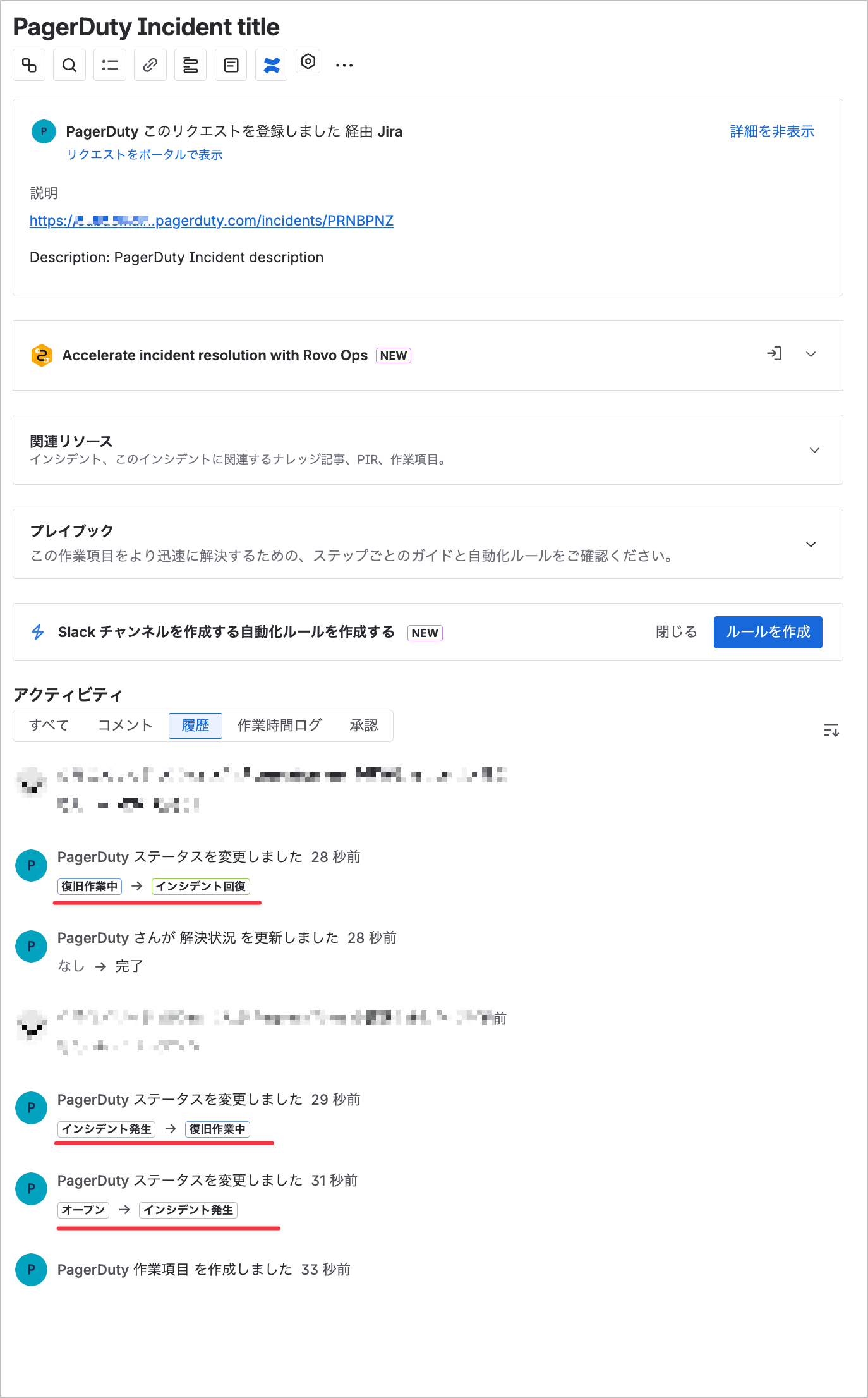Switch to the コメント tab
Viewport: 868px width, 1398px height.
(125, 726)
